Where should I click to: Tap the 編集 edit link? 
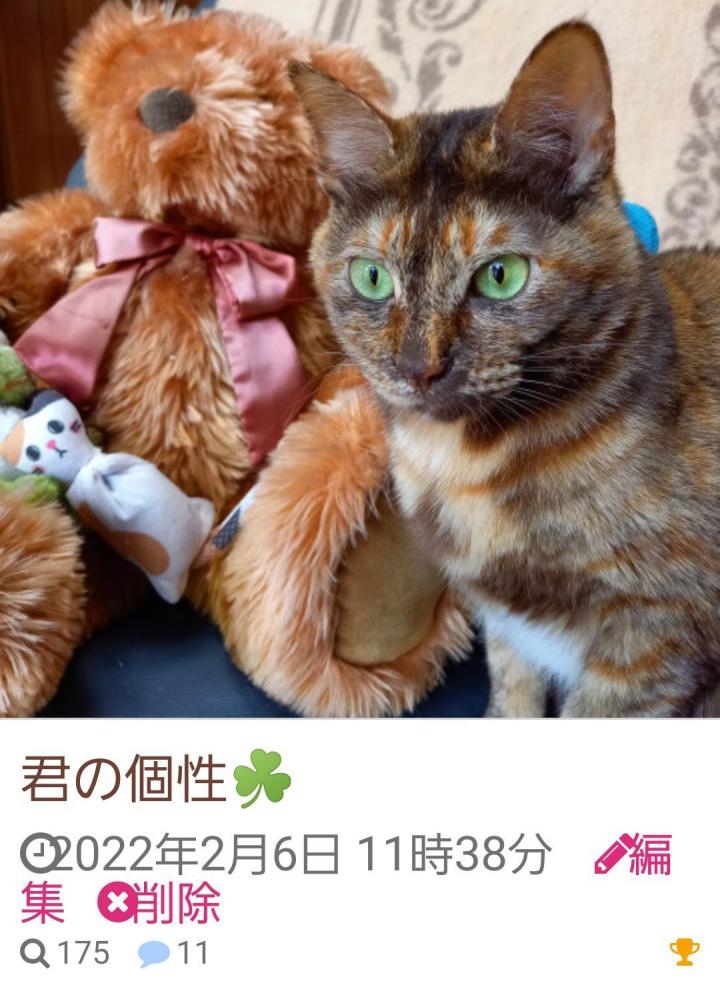[634, 856]
